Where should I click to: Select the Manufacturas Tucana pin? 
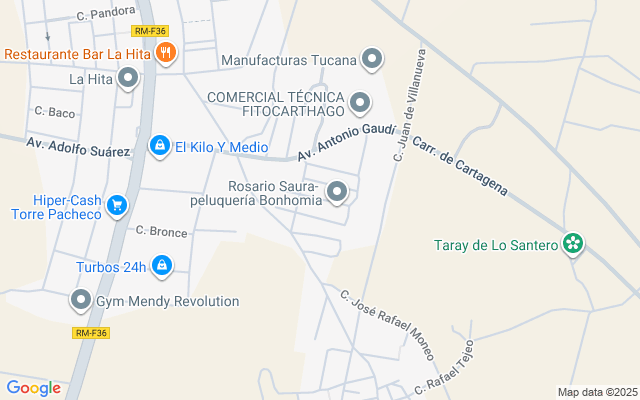372,60
